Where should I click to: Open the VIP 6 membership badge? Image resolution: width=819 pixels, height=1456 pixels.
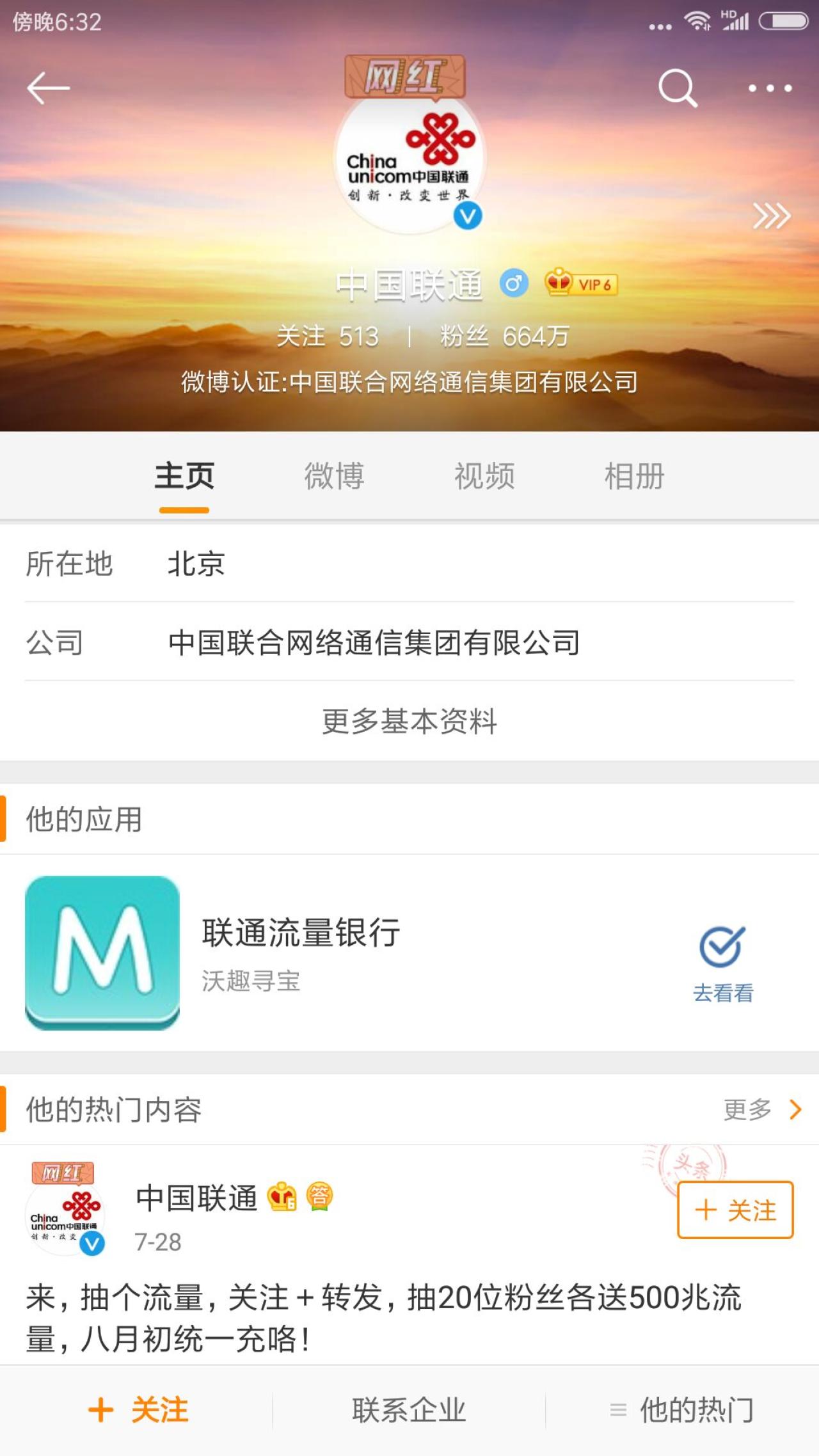(x=581, y=283)
